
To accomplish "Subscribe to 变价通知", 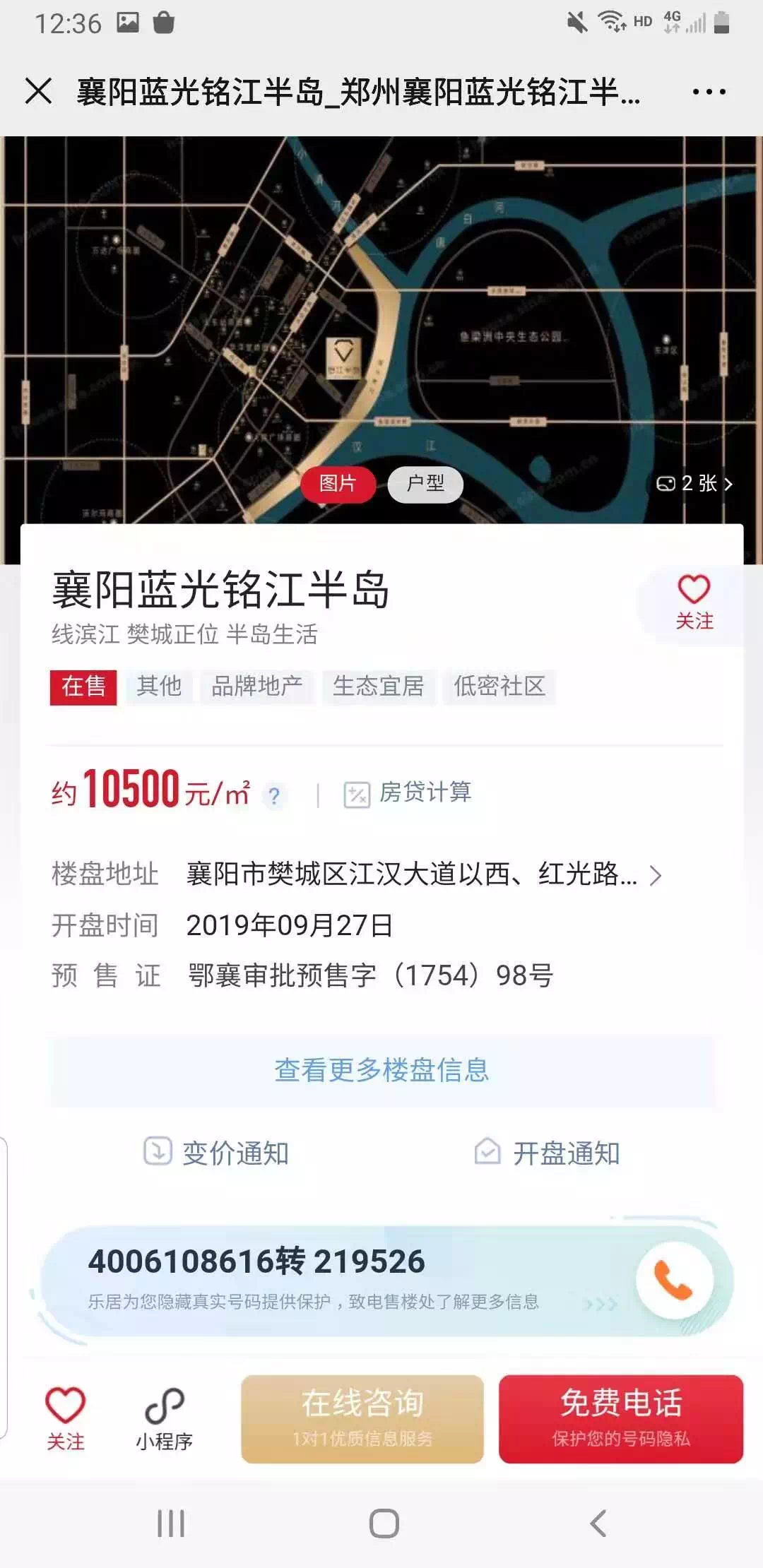I will 216,1153.
